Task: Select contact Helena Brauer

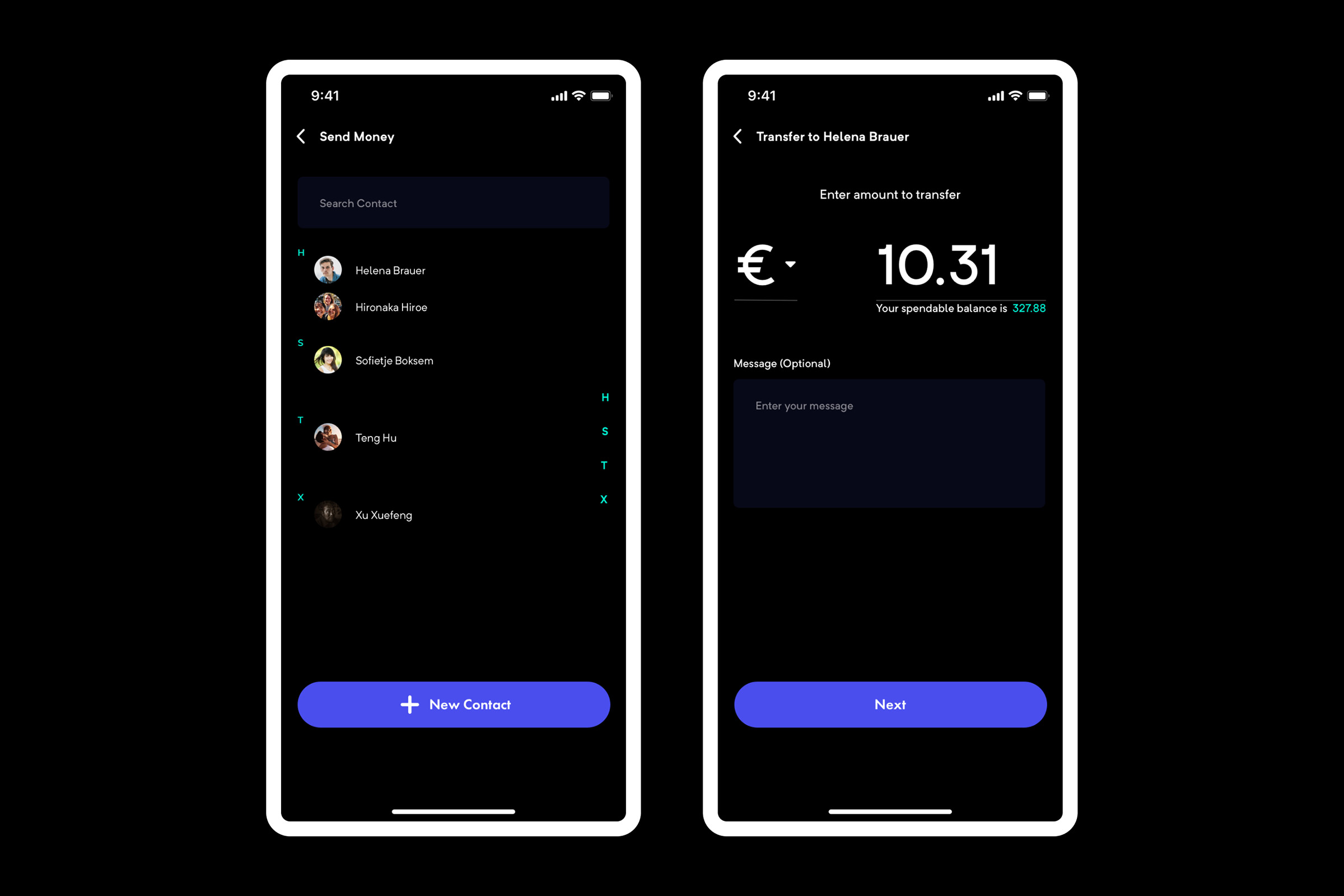Action: [x=390, y=270]
